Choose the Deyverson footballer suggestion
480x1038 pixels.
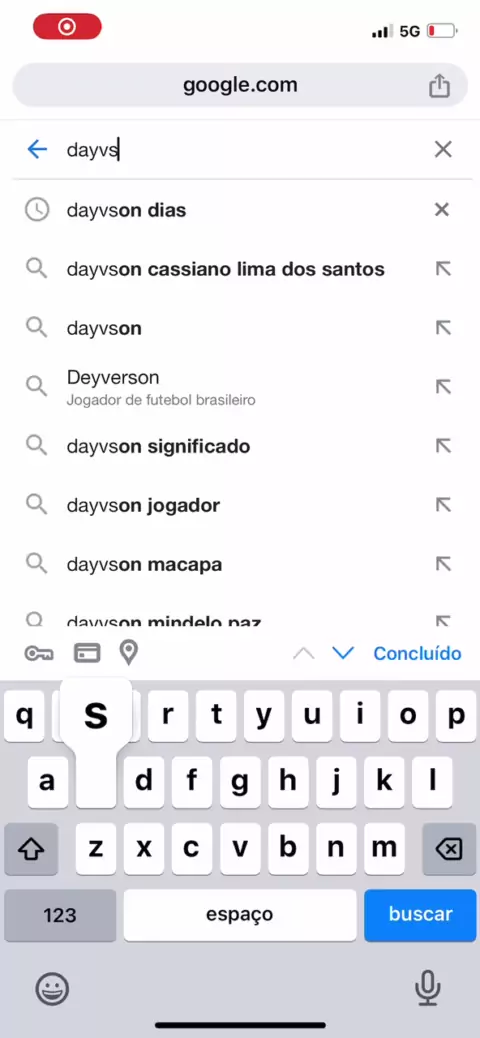[161, 387]
